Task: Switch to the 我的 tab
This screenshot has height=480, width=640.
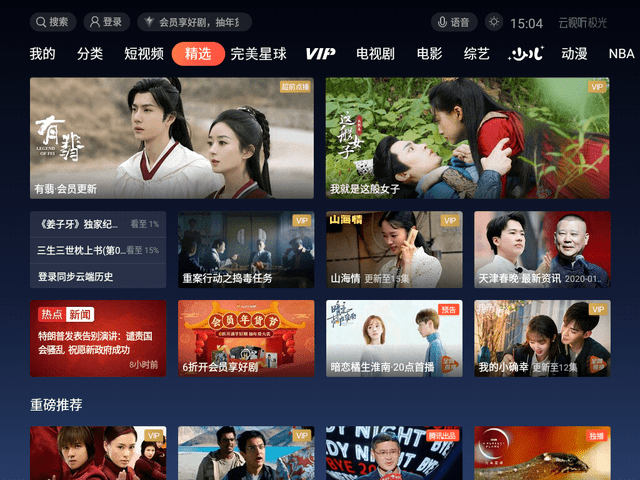Action: click(x=42, y=54)
